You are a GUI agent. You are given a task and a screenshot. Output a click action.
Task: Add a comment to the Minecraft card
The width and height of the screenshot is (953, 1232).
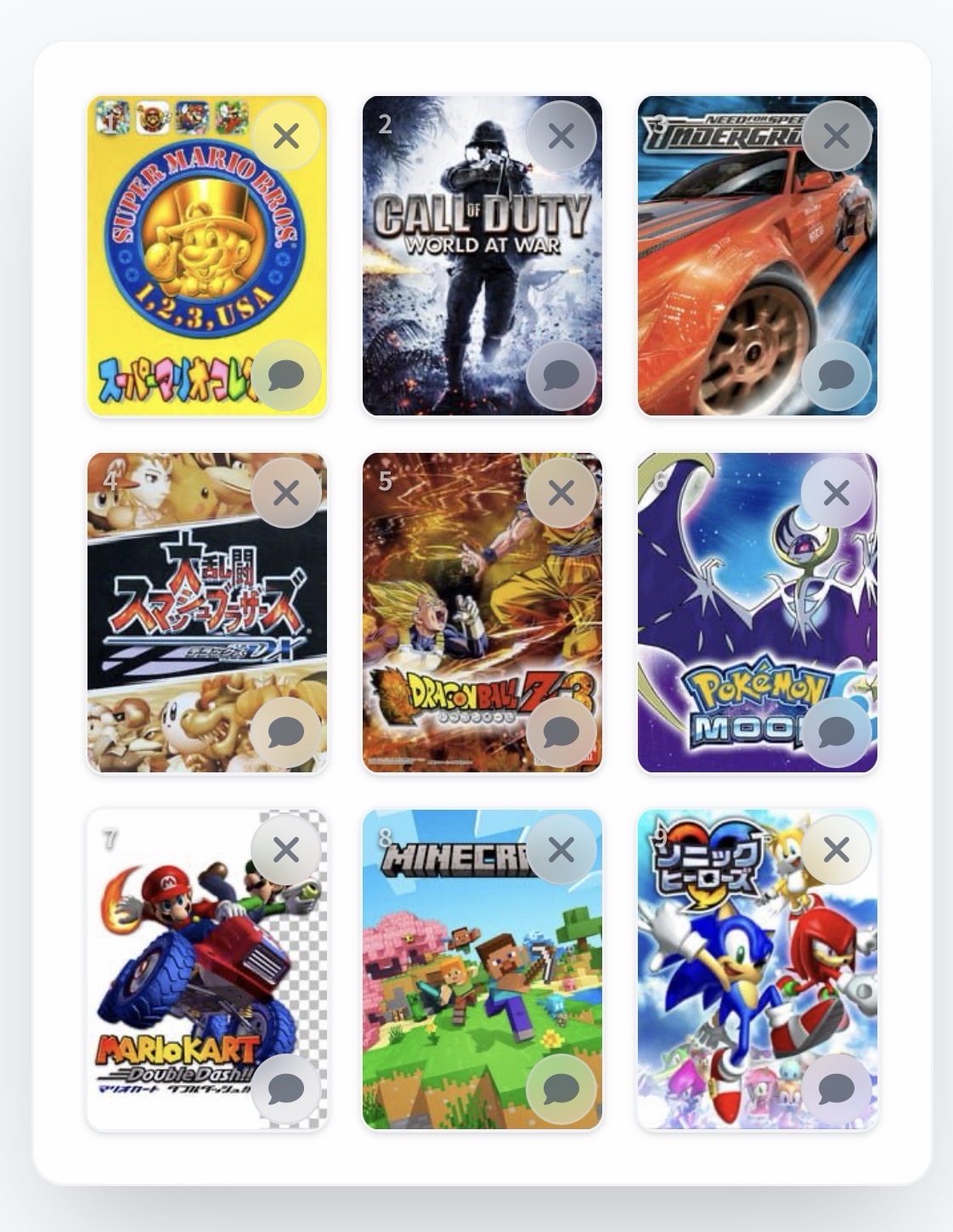pos(561,1088)
